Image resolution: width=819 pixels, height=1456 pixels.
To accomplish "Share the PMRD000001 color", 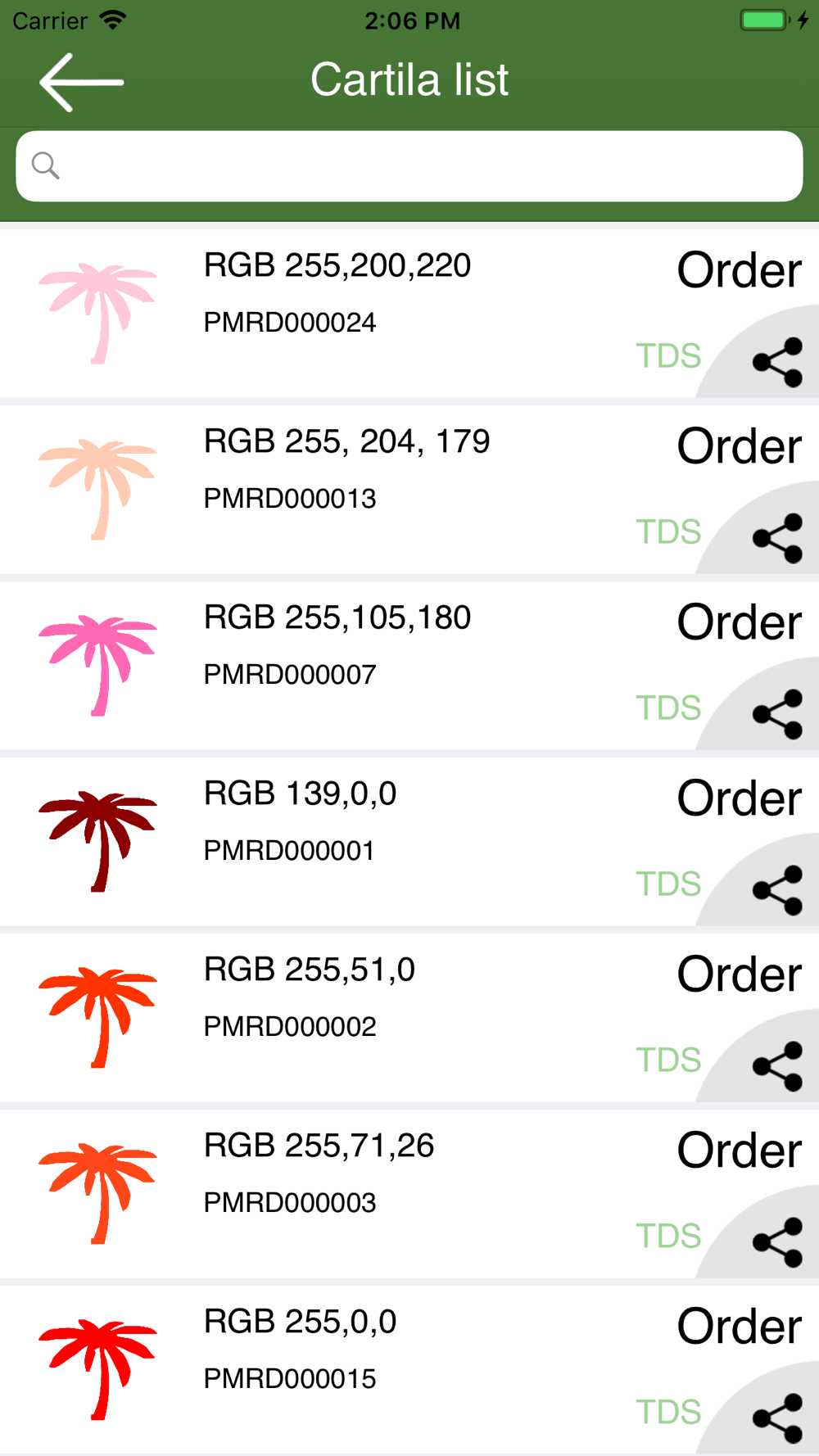I will [x=777, y=890].
